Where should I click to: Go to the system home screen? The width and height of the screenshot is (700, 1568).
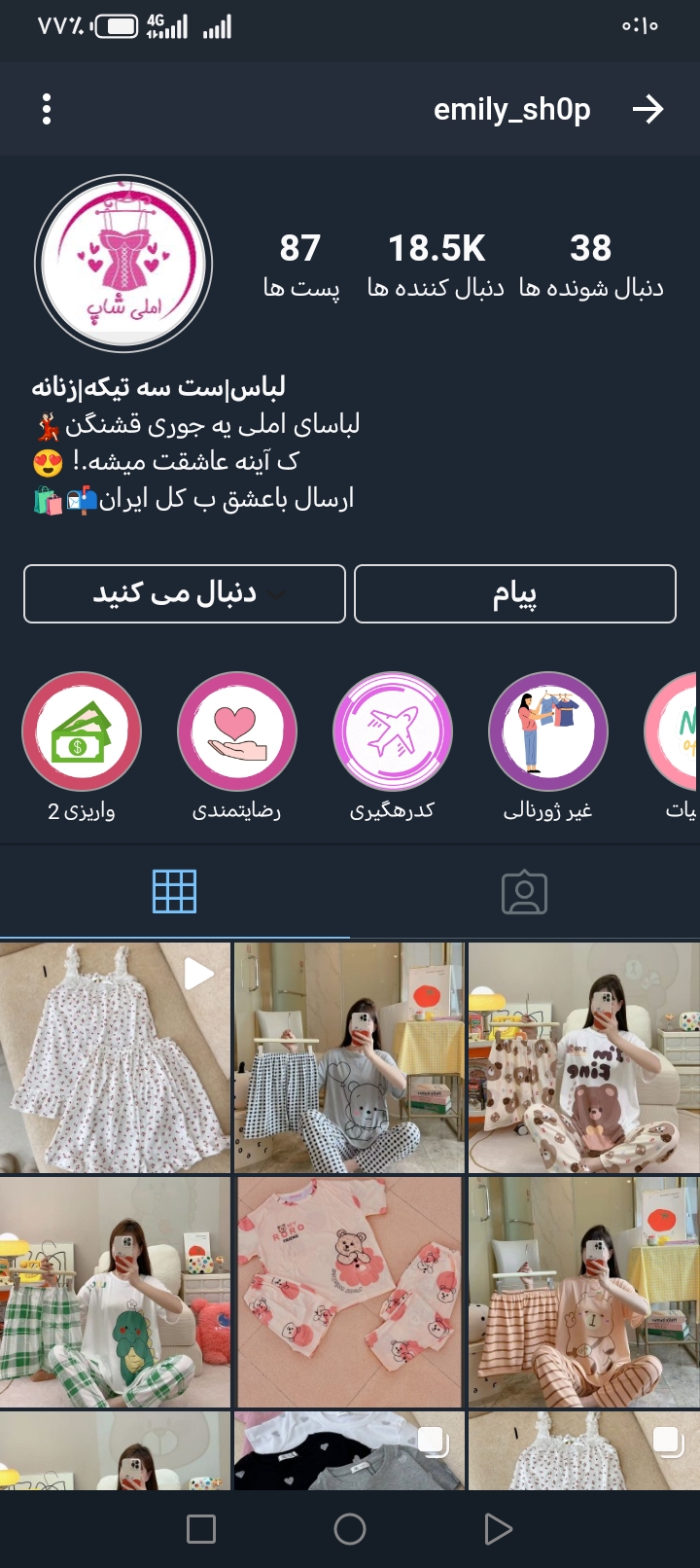[350, 1529]
